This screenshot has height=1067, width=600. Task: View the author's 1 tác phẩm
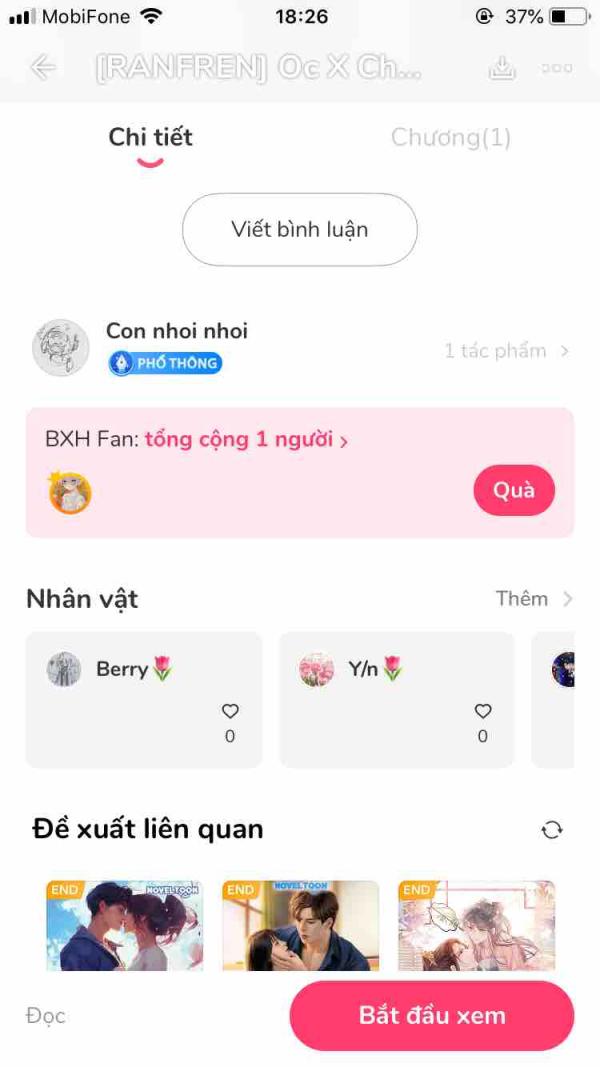point(506,351)
